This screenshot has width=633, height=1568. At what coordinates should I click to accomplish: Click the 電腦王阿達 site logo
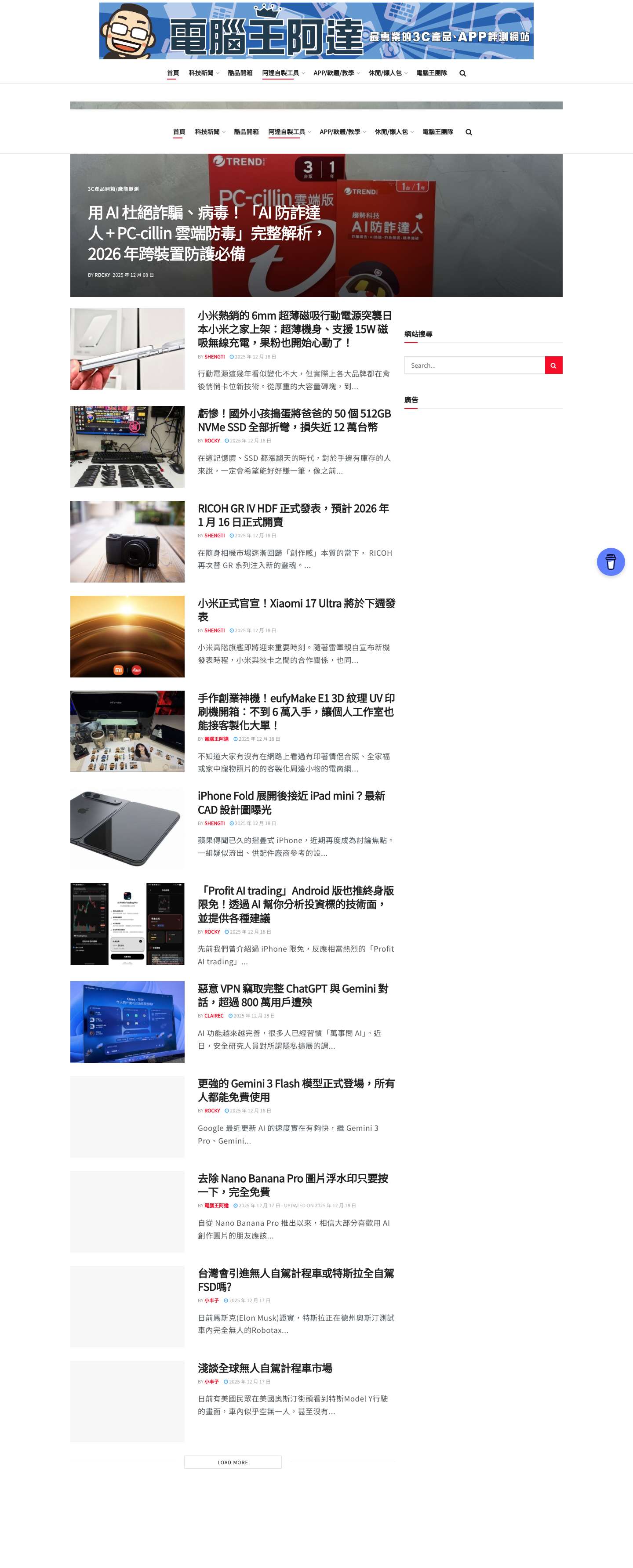pos(316,33)
